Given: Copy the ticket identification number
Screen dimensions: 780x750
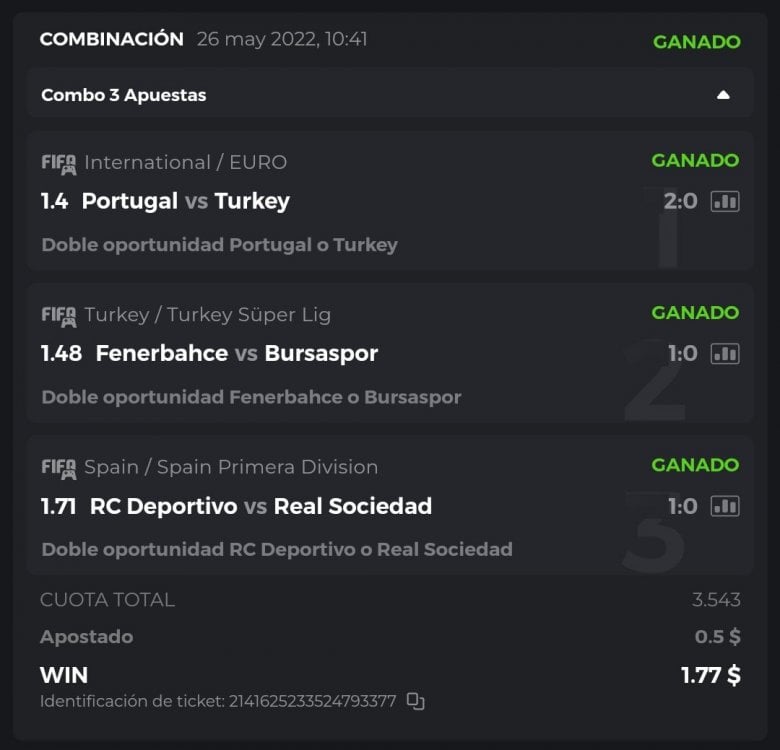Looking at the screenshot, I should point(416,702).
